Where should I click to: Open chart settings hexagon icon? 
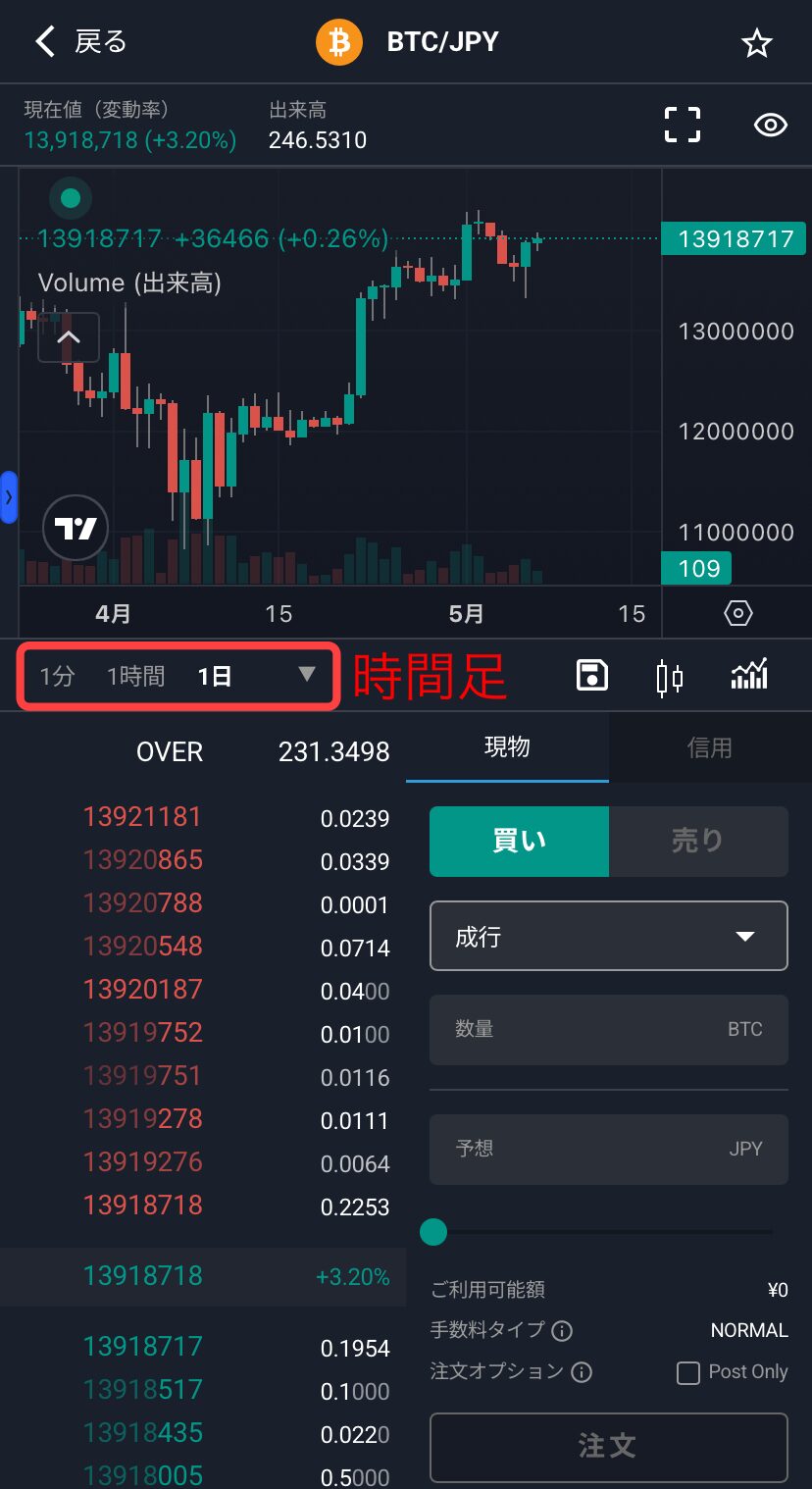737,614
